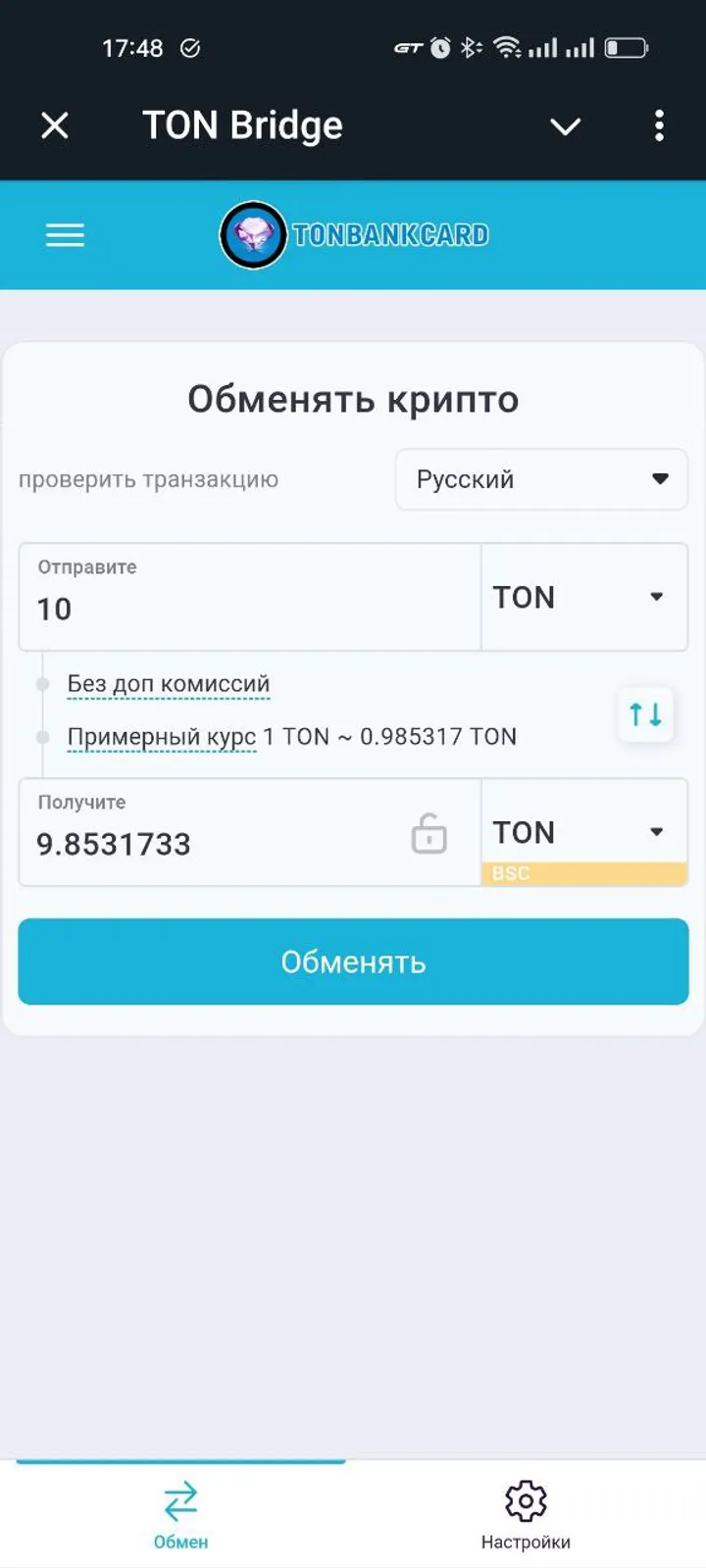This screenshot has height=1568, width=706.
Task: Switch to the Настройки tab
Action: click(x=526, y=1514)
